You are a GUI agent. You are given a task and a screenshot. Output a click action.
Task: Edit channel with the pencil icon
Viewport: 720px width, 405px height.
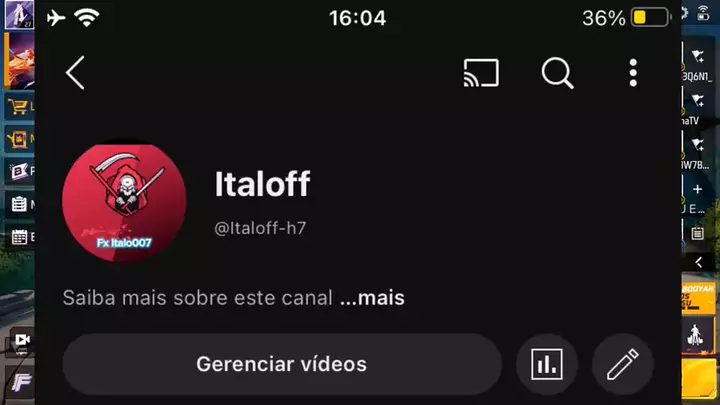tap(622, 364)
